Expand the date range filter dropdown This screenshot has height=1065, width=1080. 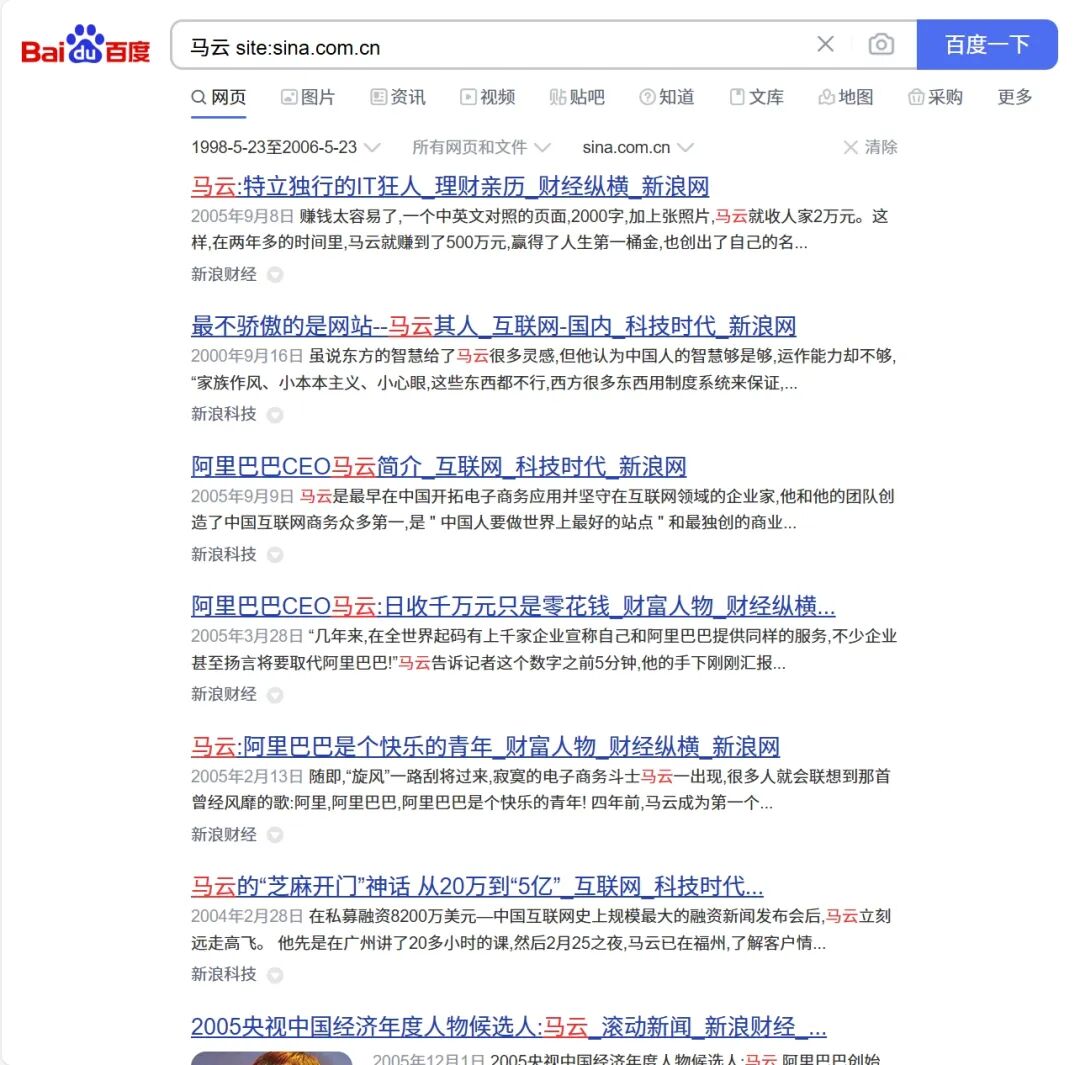pos(286,147)
